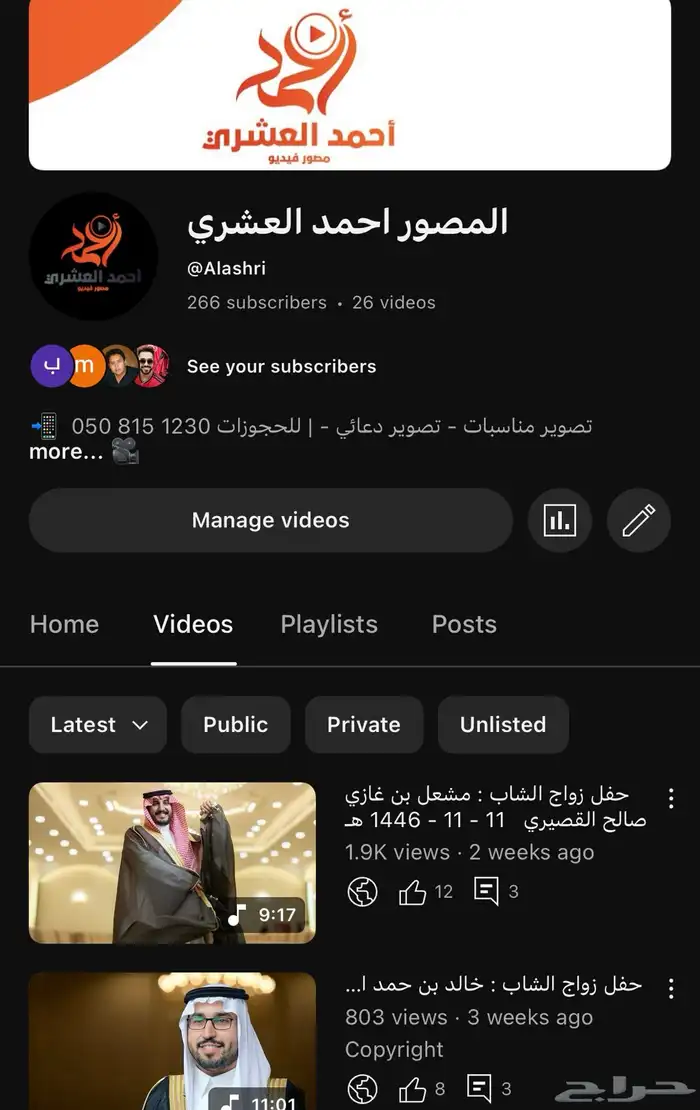This screenshot has height=1110, width=700.
Task: Open channel analytics chart icon
Action: [x=560, y=520]
